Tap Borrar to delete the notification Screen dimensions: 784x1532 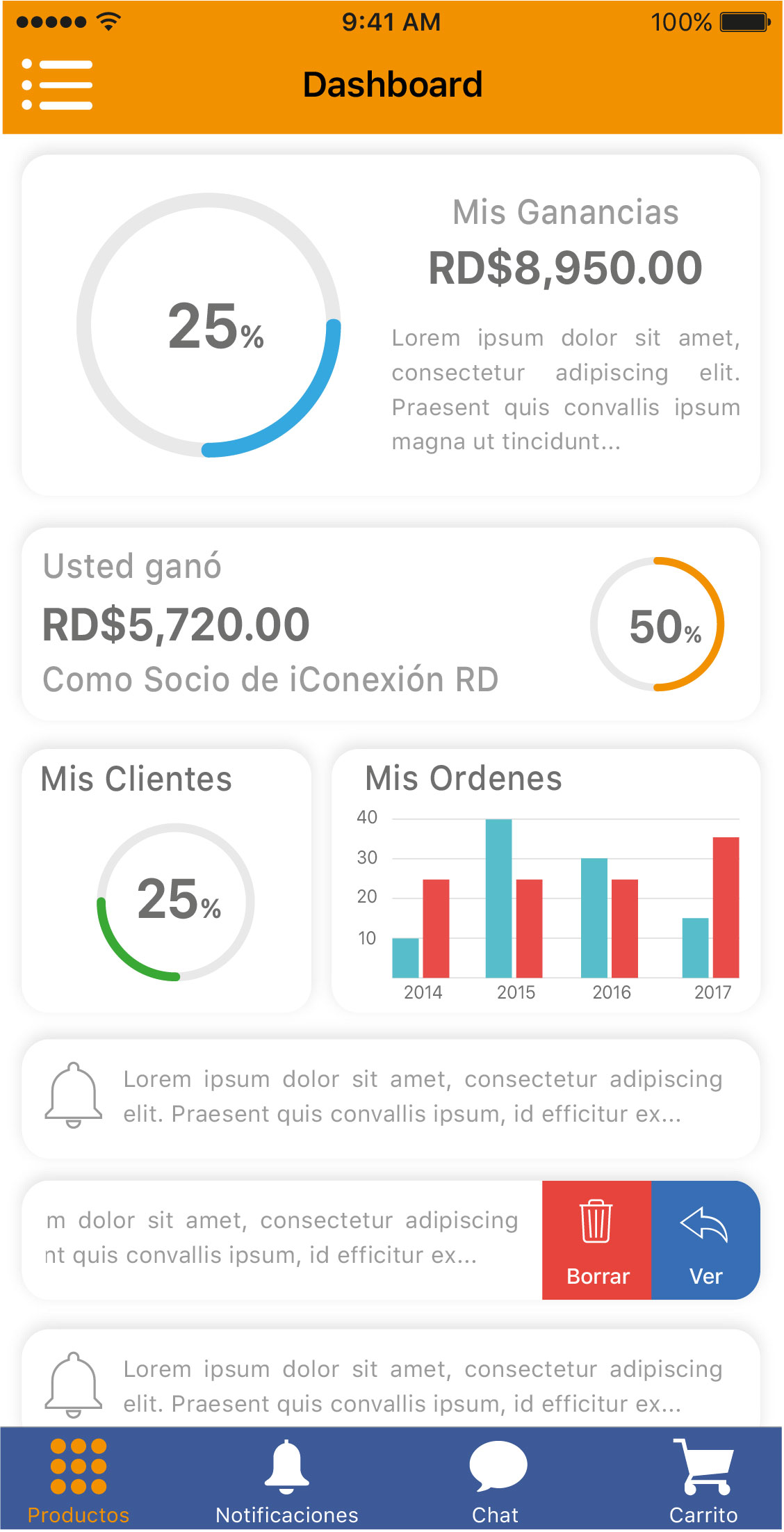(597, 1240)
